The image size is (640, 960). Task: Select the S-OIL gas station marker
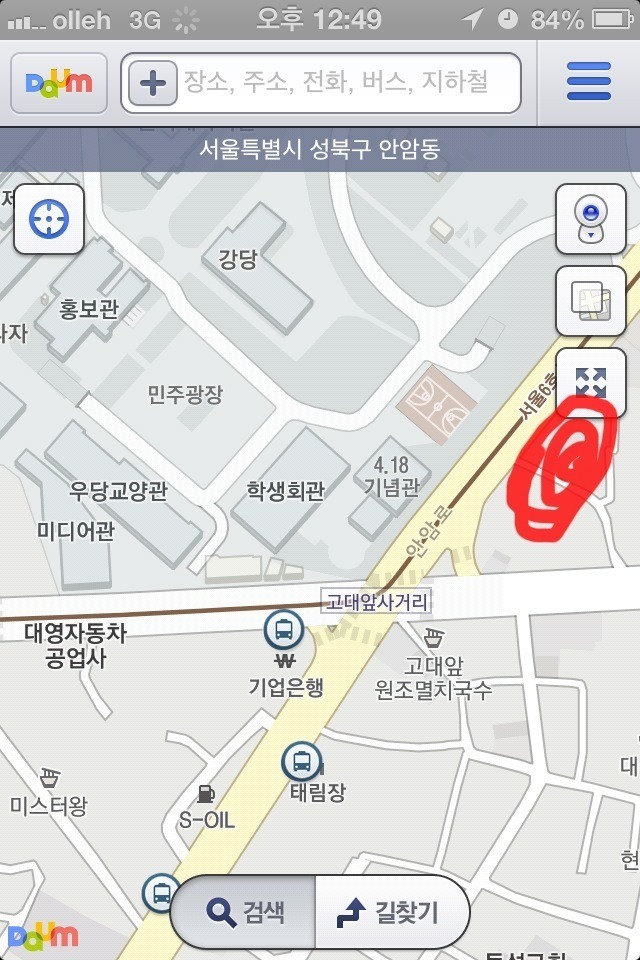(206, 795)
